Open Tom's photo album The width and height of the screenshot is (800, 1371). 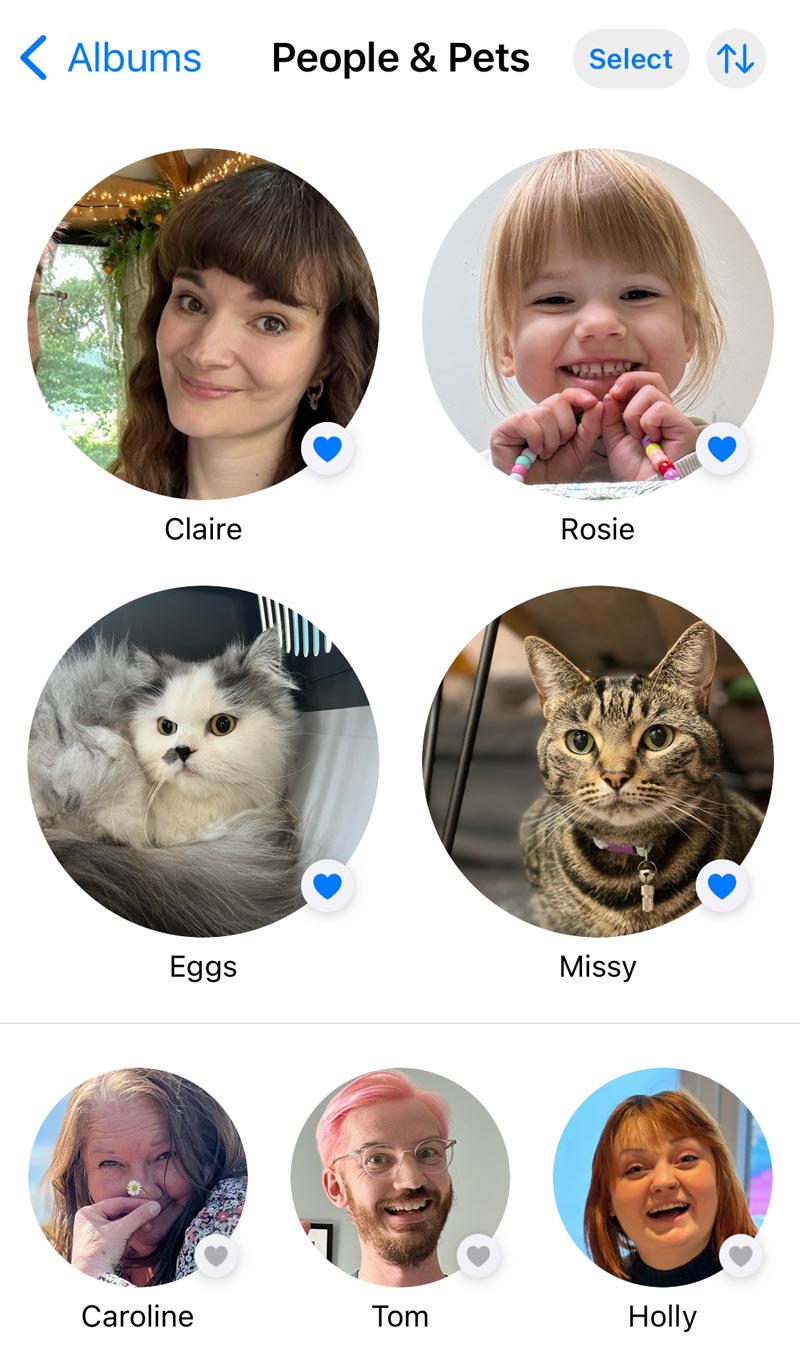[x=400, y=1177]
